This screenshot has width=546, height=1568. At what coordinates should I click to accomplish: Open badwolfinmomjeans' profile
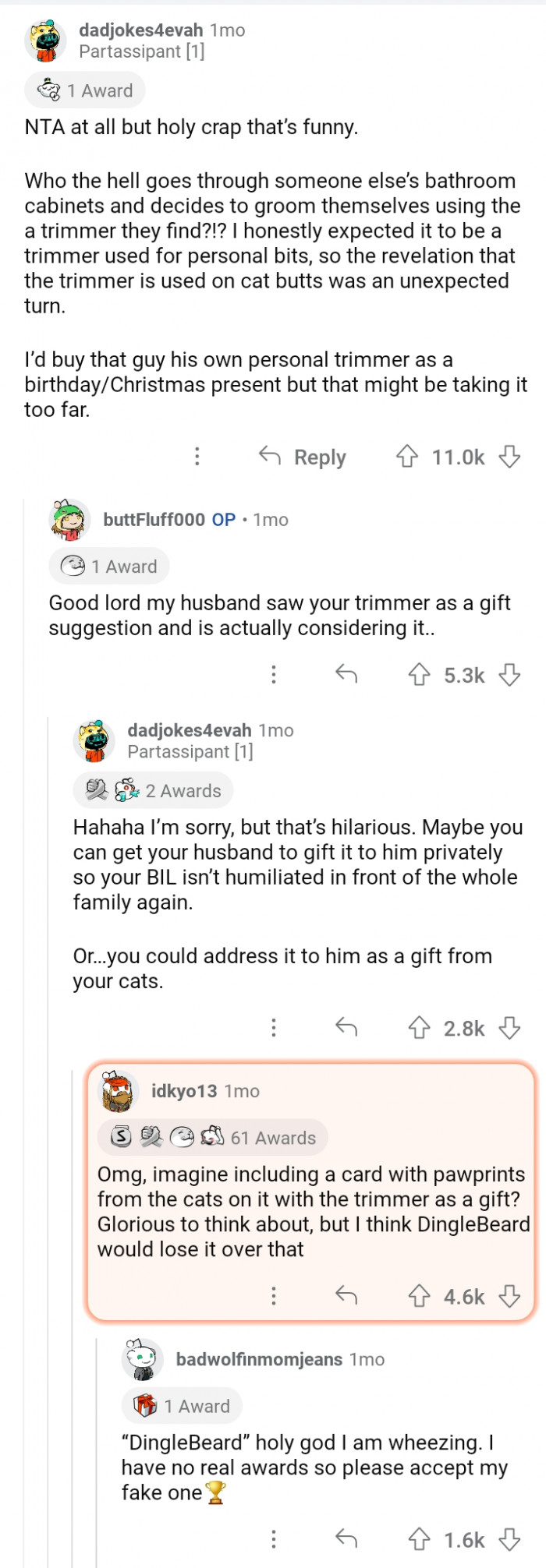coord(258,1359)
